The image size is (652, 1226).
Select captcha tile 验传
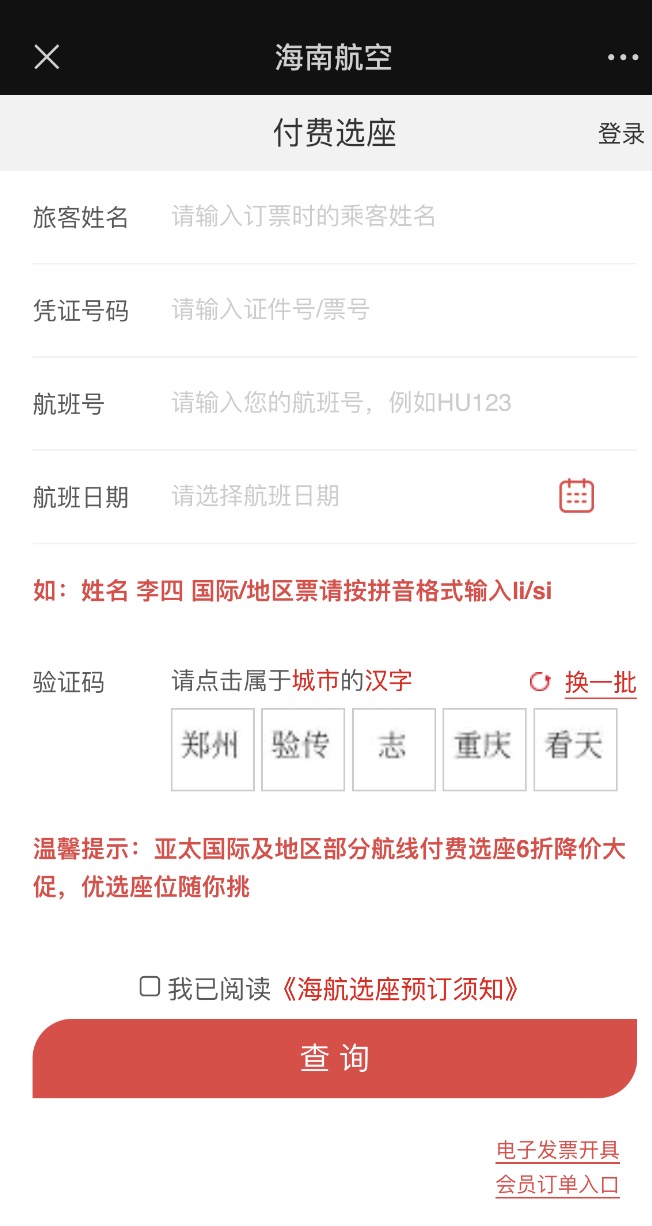(x=303, y=749)
